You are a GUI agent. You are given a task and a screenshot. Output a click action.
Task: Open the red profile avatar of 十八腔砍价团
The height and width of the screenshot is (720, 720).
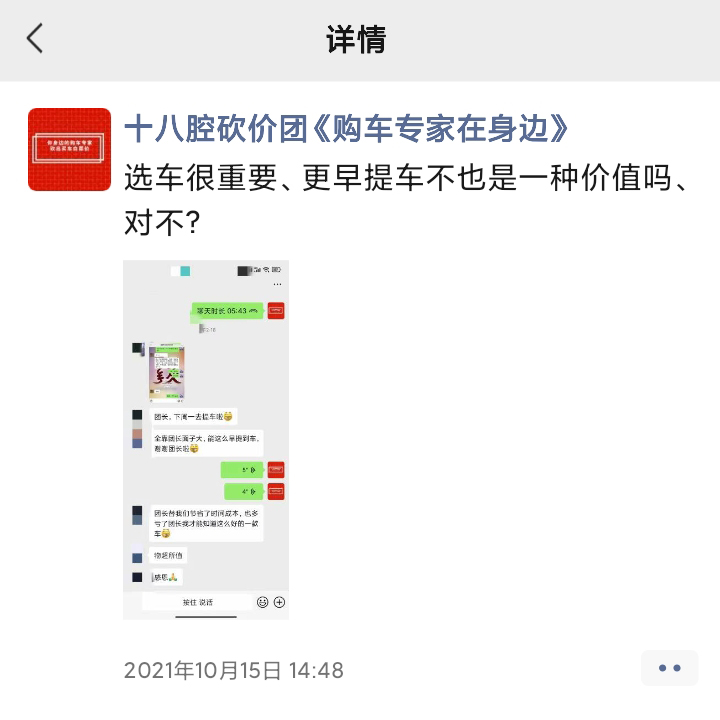[x=69, y=149]
